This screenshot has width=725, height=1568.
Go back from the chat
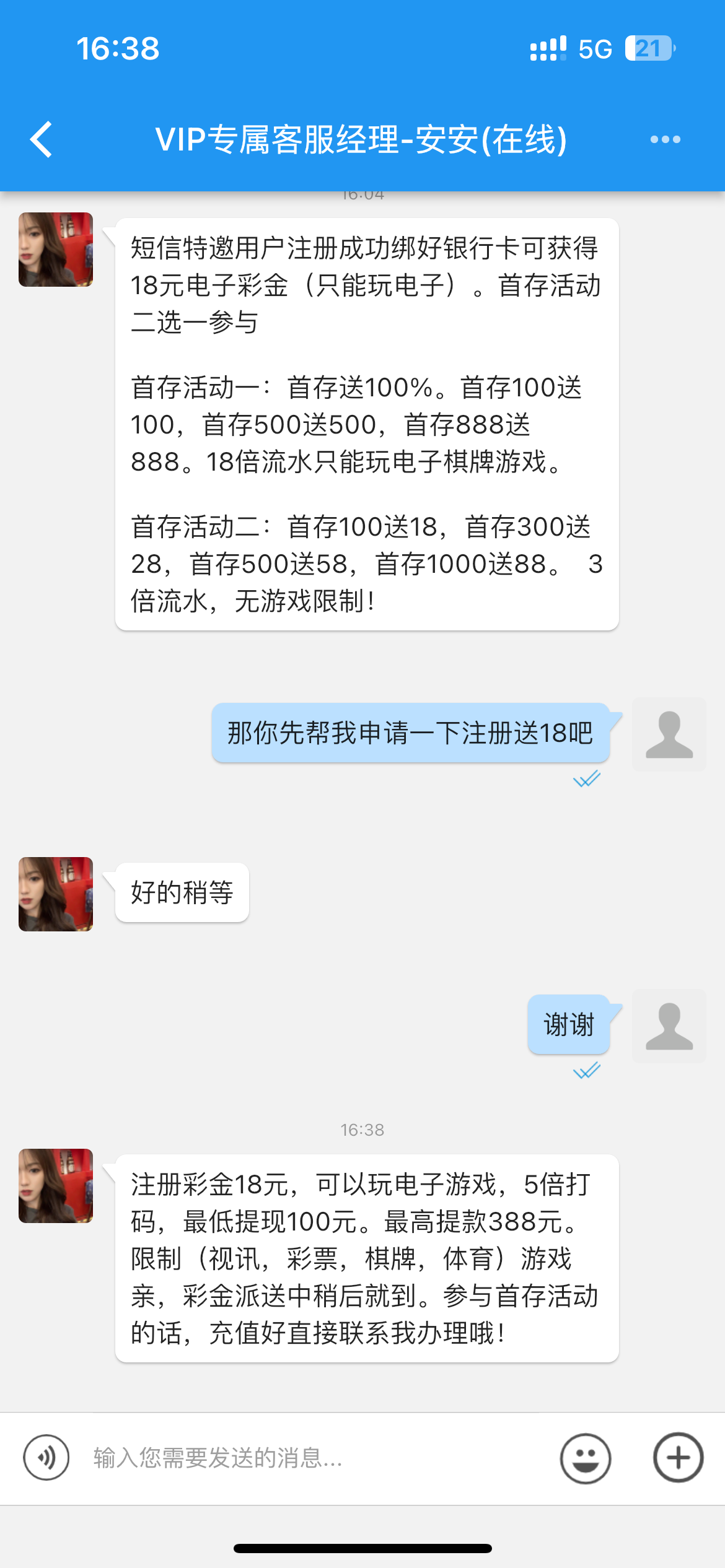42,139
